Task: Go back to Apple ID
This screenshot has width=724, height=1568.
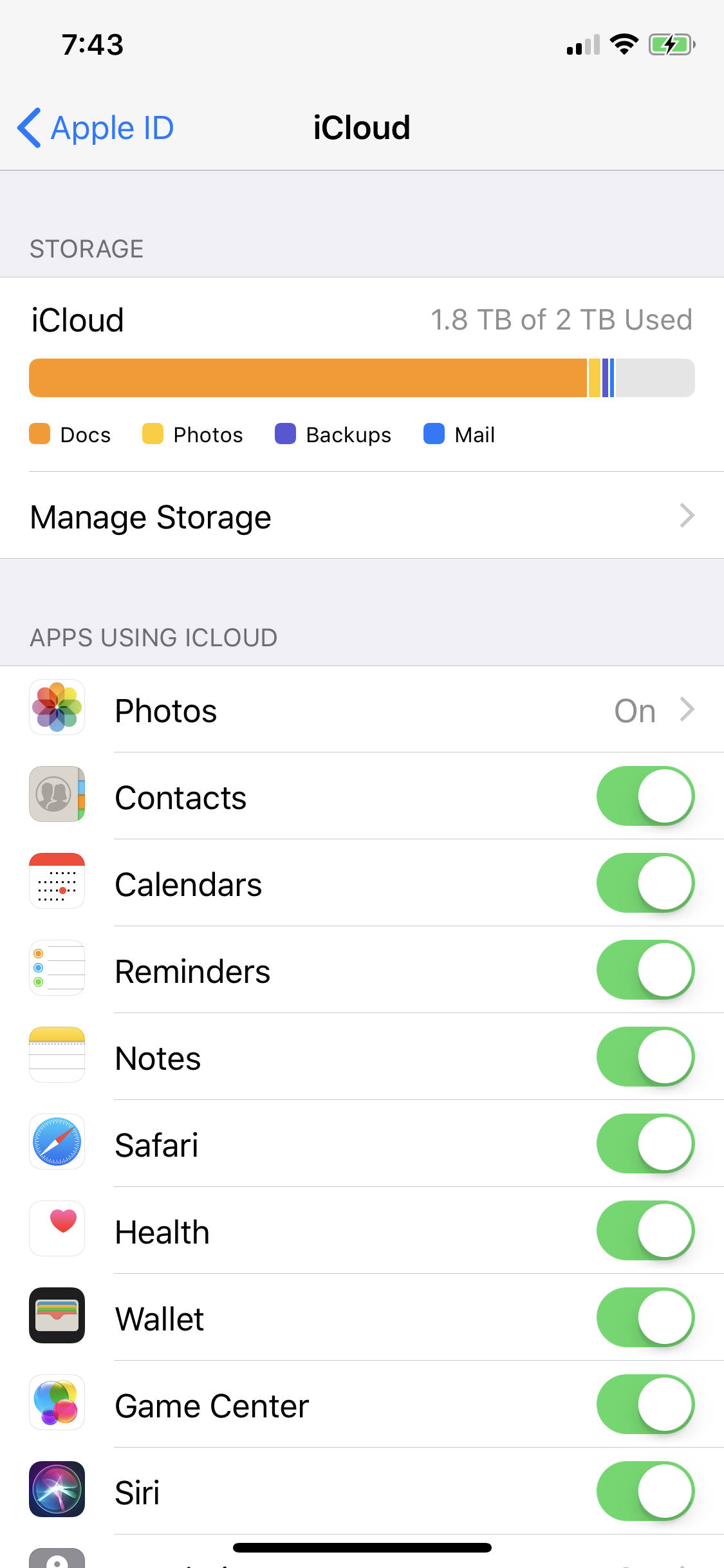Action: [95, 127]
